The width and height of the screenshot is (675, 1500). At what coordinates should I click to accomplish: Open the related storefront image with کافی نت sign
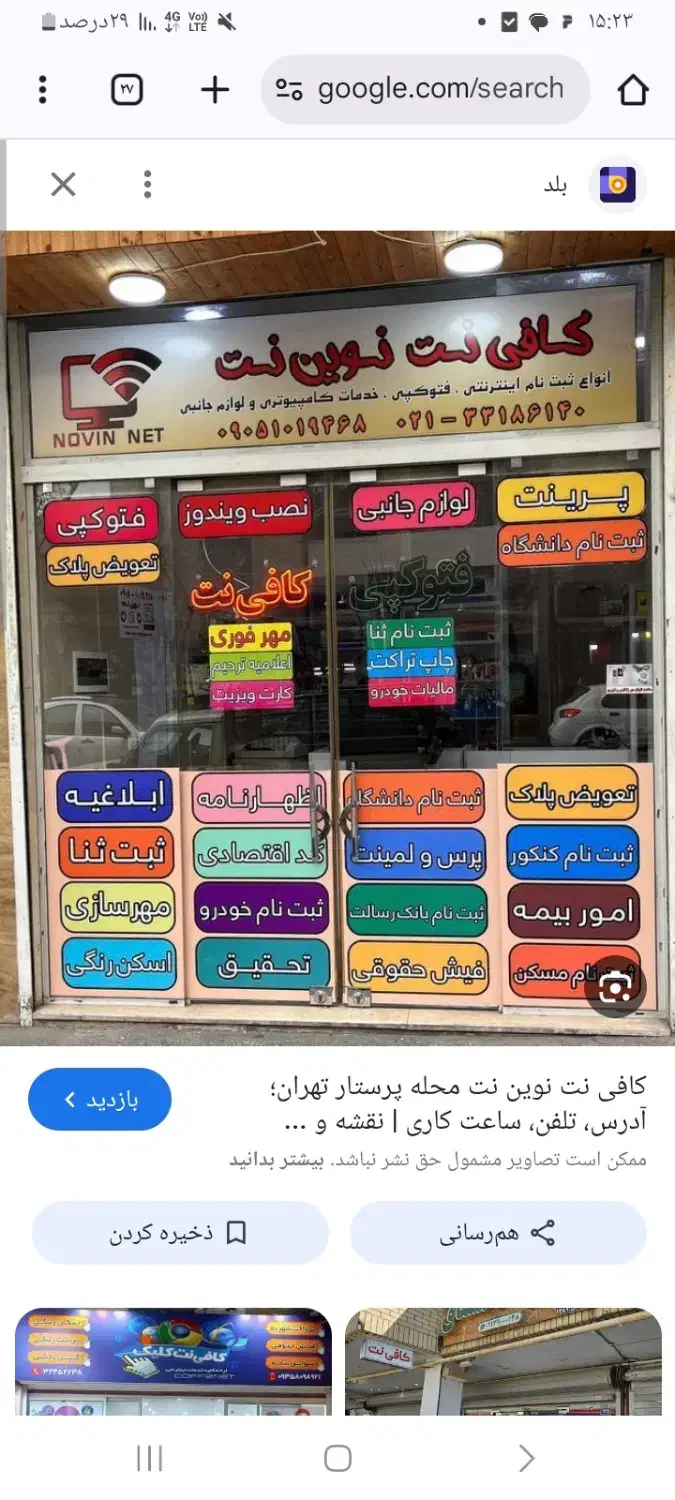pos(503,1360)
